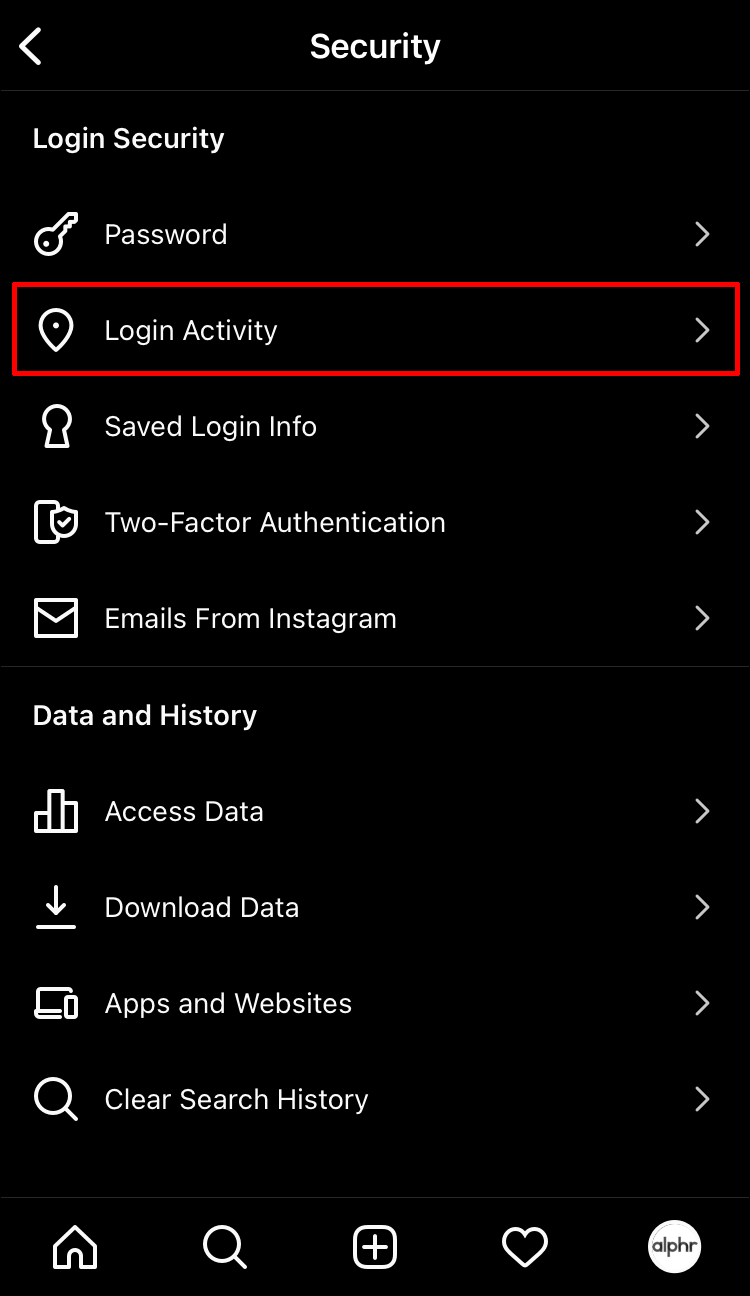Go back using the arrow in Security header
The width and height of the screenshot is (750, 1296).
[x=30, y=46]
